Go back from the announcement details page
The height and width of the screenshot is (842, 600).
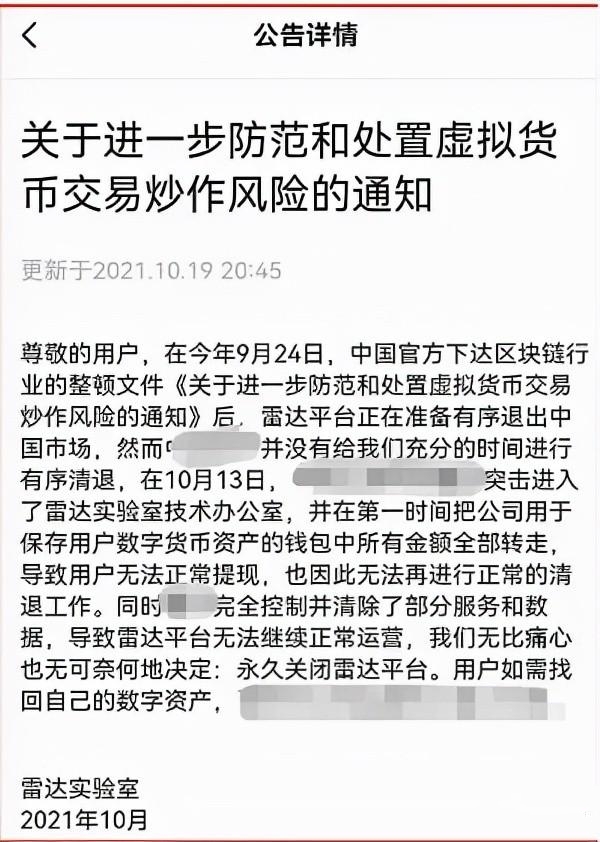[30, 36]
